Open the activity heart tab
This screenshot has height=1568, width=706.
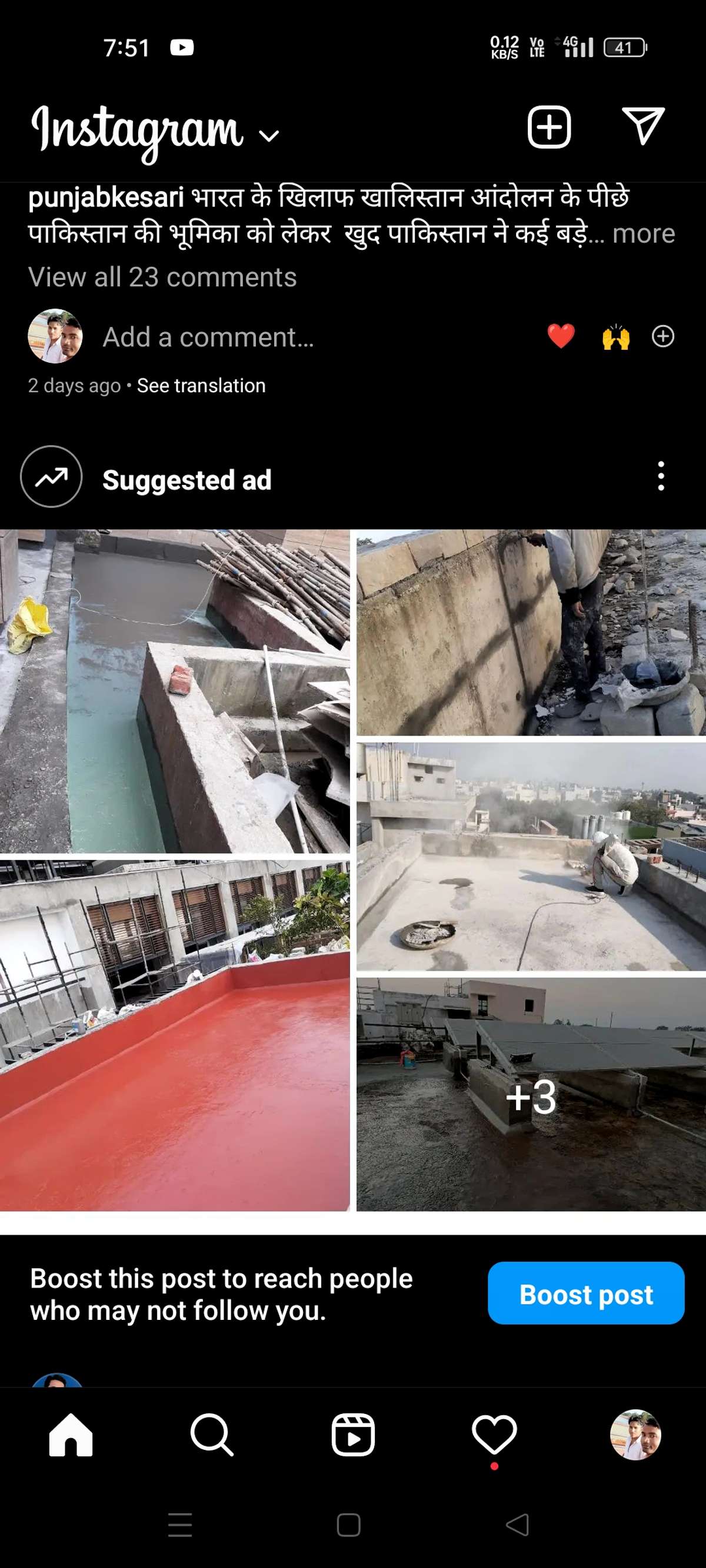click(x=494, y=1435)
